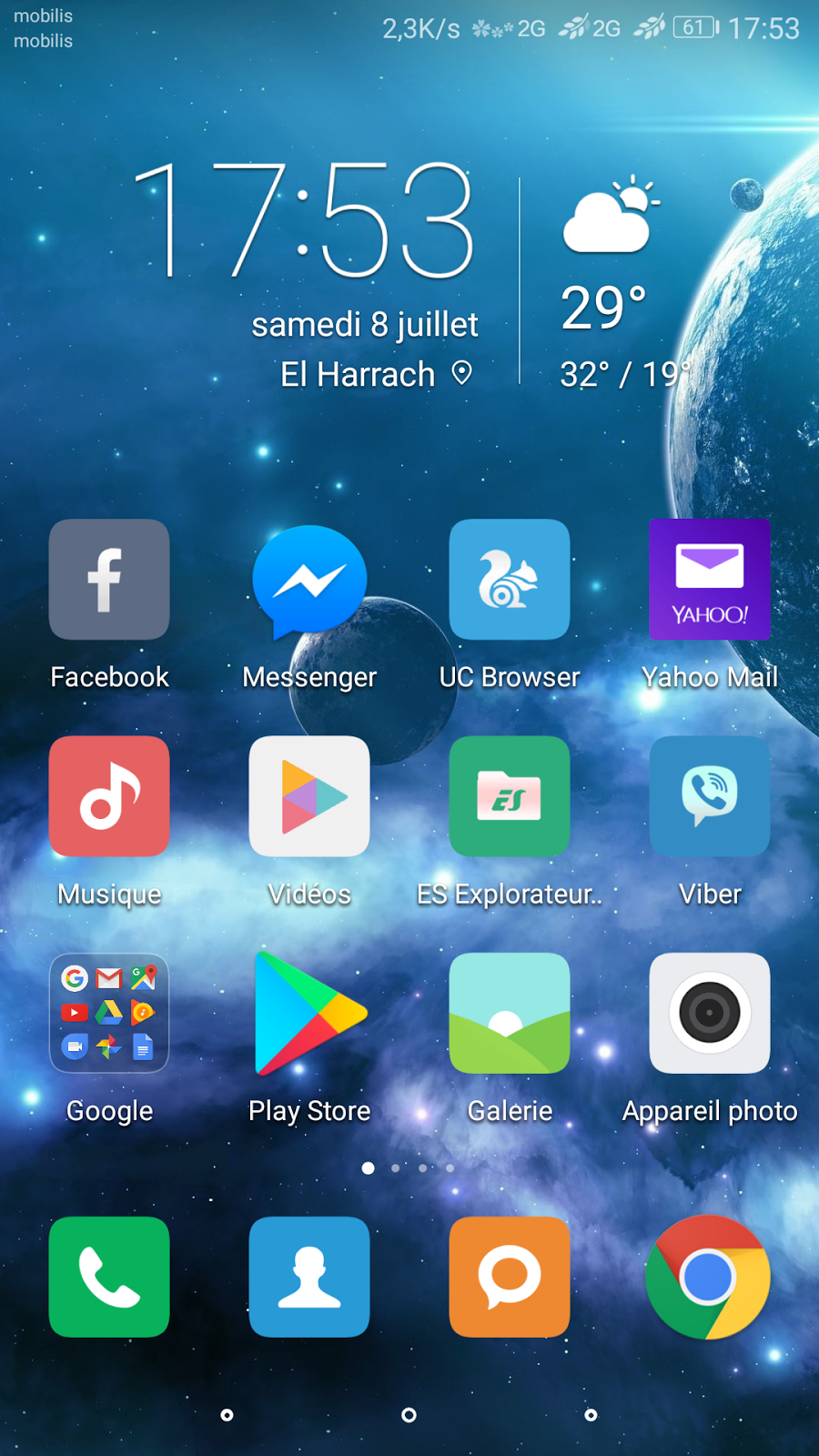Open Yahoo Mail

710,580
